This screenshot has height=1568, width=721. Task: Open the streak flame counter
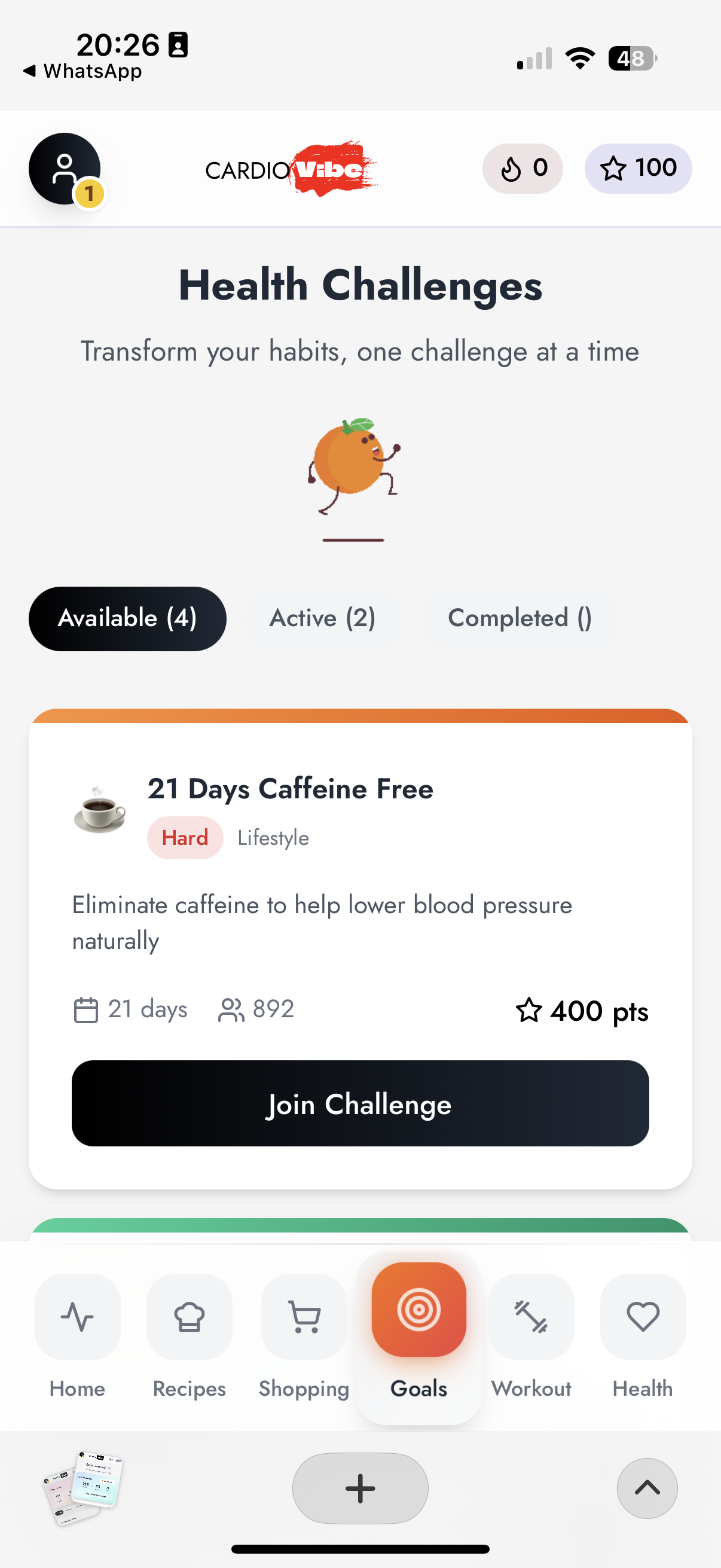tap(522, 169)
